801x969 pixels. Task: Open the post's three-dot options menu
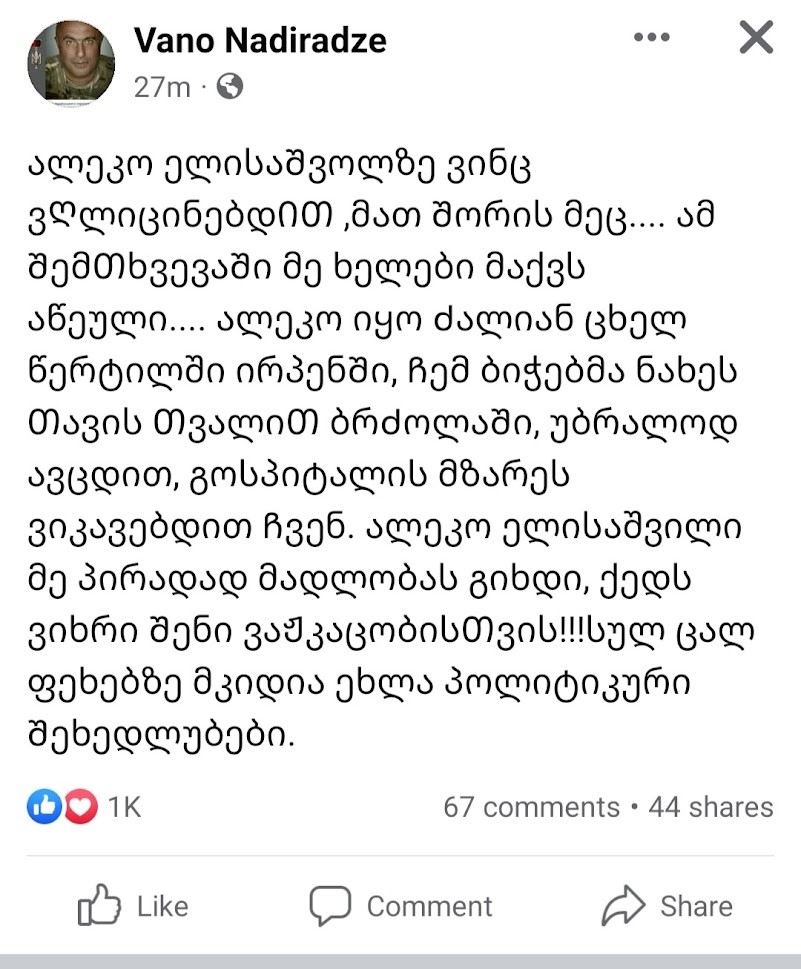652,38
